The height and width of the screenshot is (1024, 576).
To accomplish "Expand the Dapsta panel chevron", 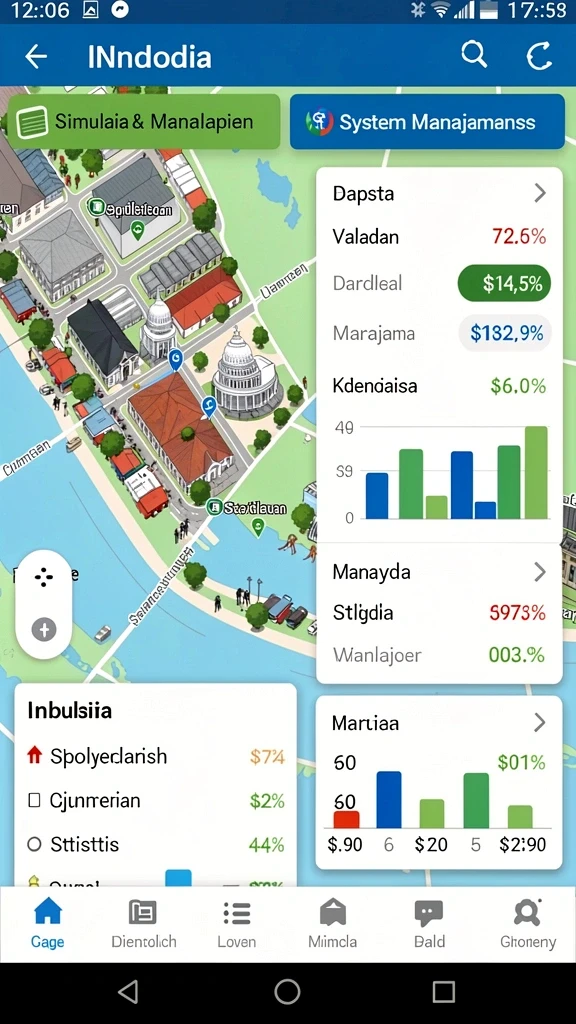I will (x=539, y=193).
